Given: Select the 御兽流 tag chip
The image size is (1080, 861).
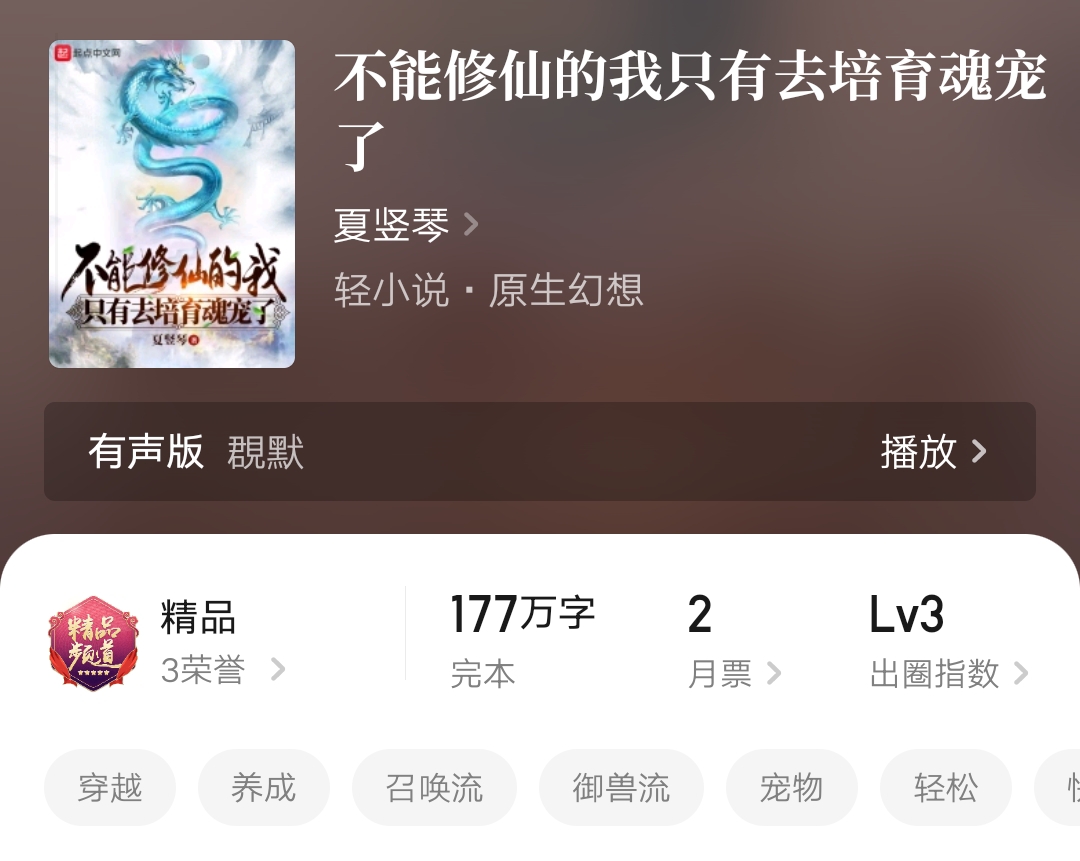Looking at the screenshot, I should (621, 788).
